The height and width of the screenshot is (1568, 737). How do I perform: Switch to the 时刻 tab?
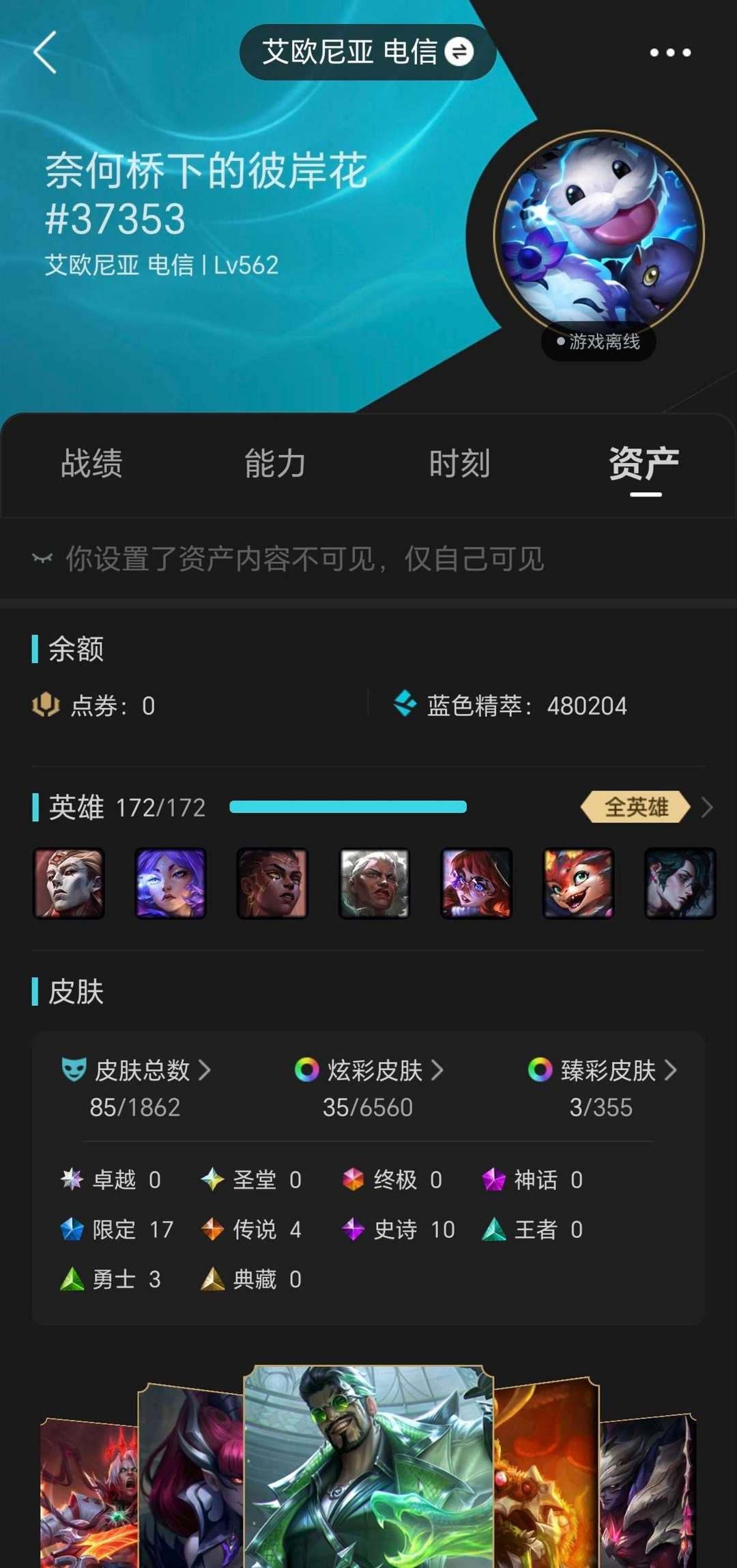click(457, 463)
